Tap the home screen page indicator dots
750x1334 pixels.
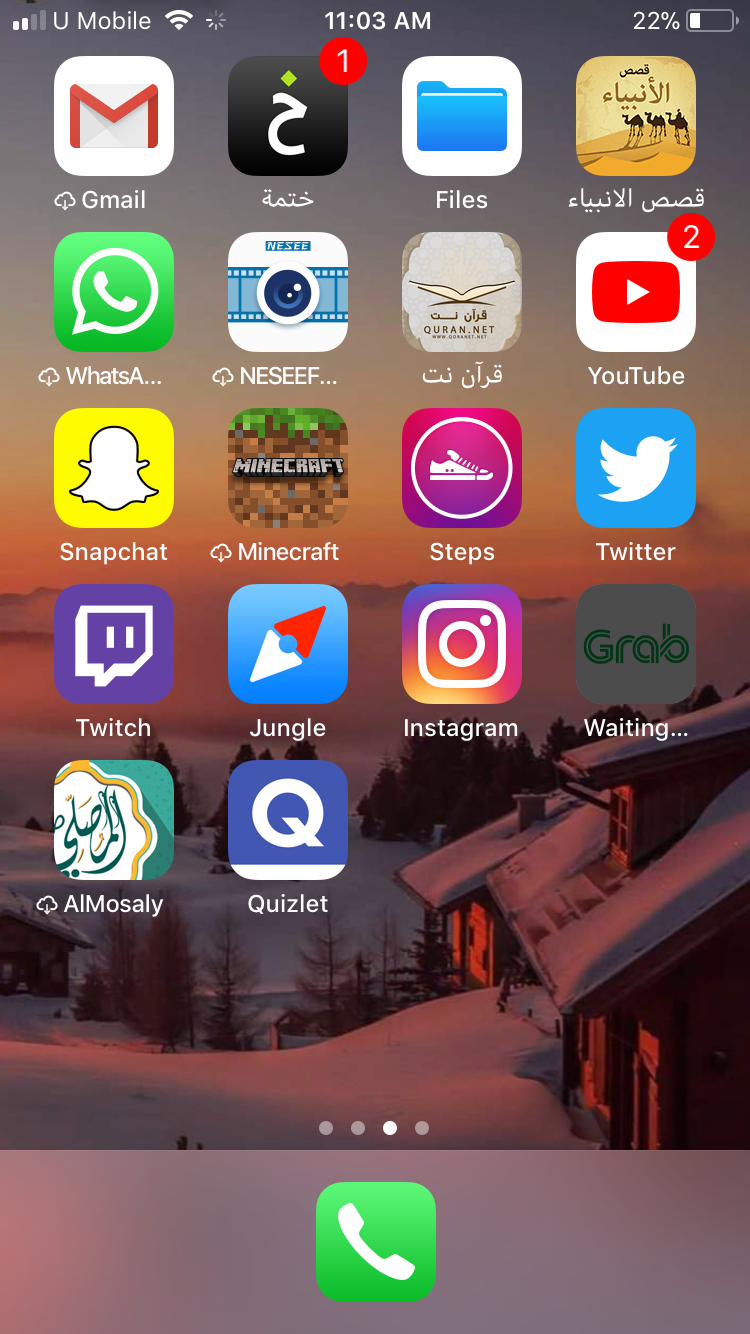click(374, 1128)
